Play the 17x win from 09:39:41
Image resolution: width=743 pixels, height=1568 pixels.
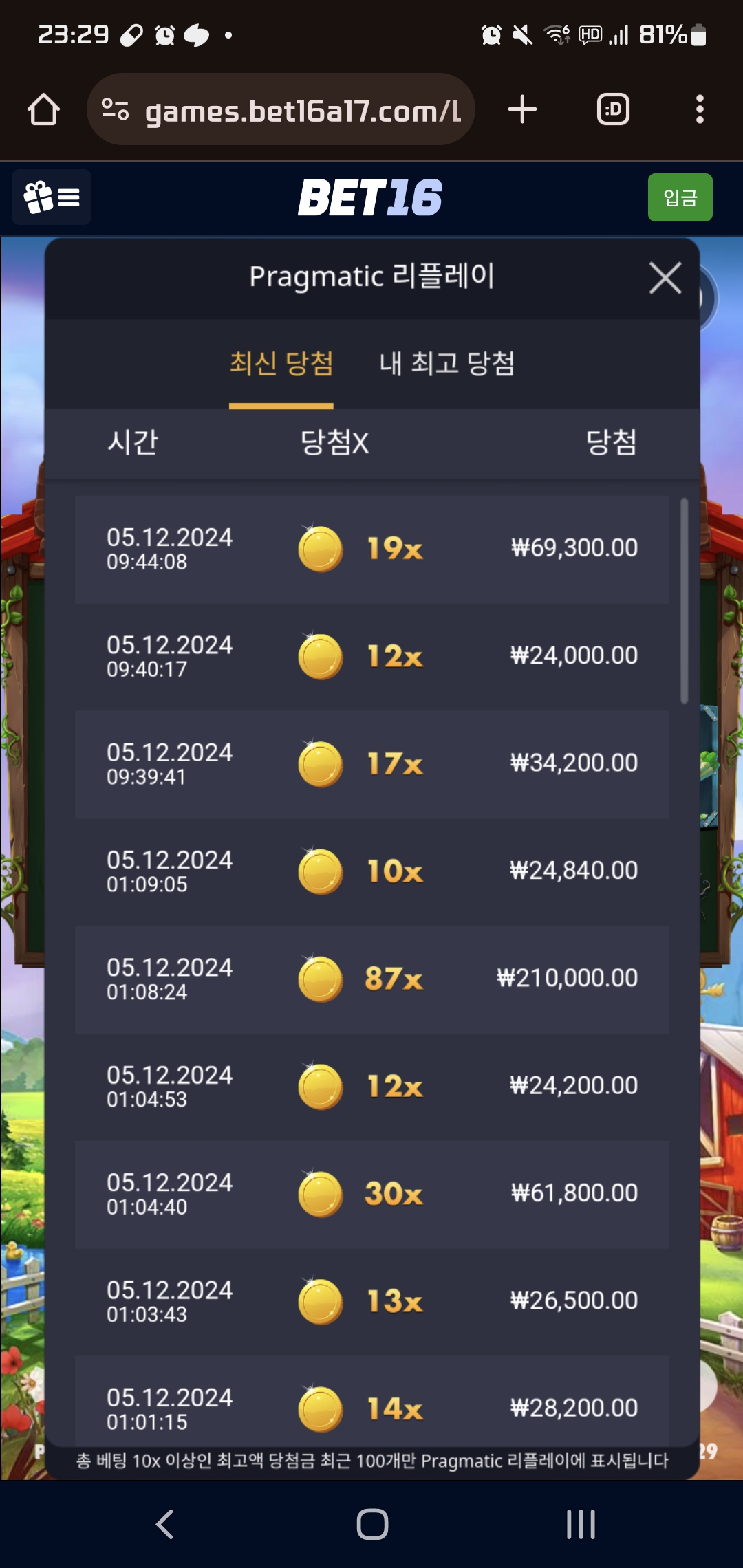[371, 764]
